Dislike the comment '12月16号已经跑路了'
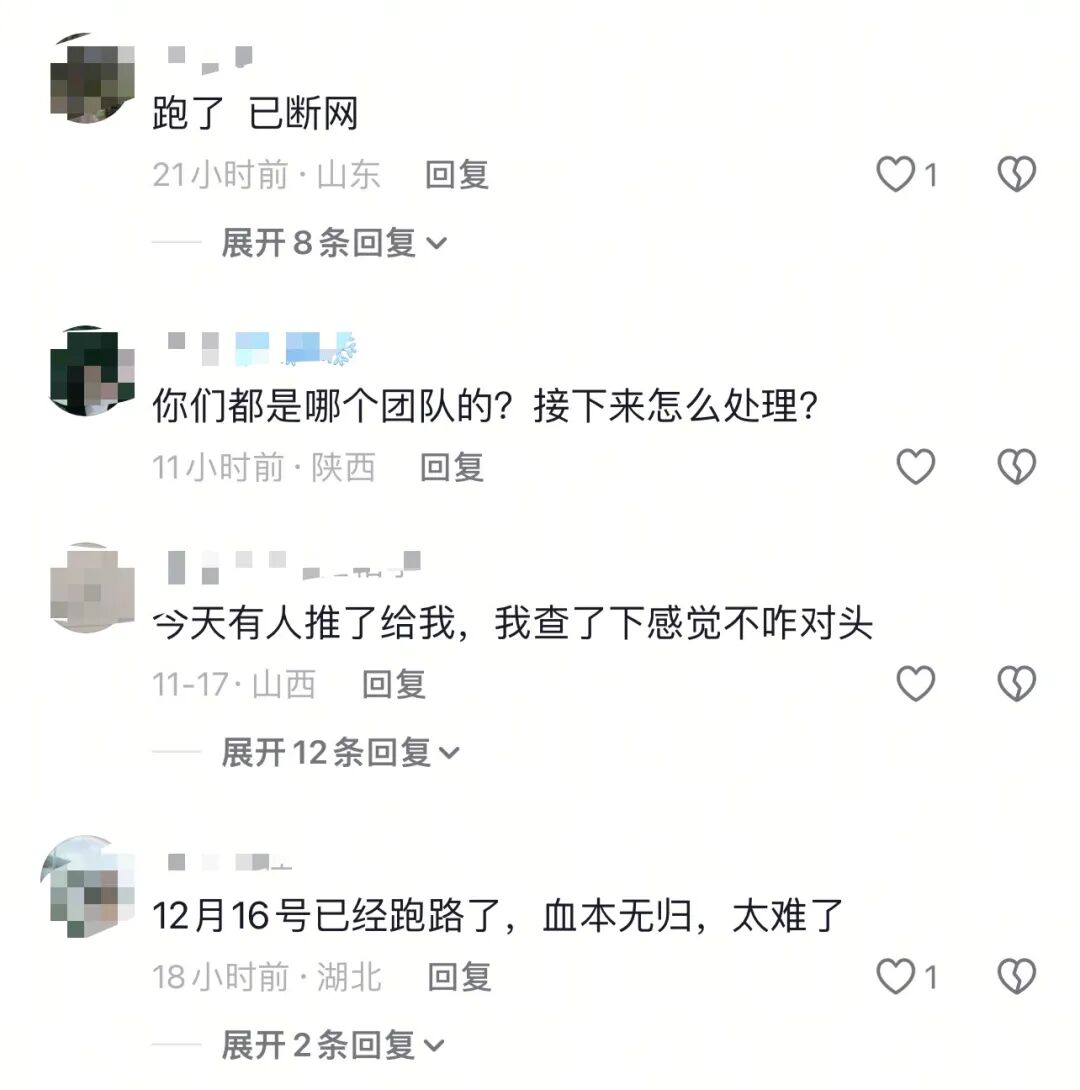Screen dimensions: 1080x1090 [1016, 976]
